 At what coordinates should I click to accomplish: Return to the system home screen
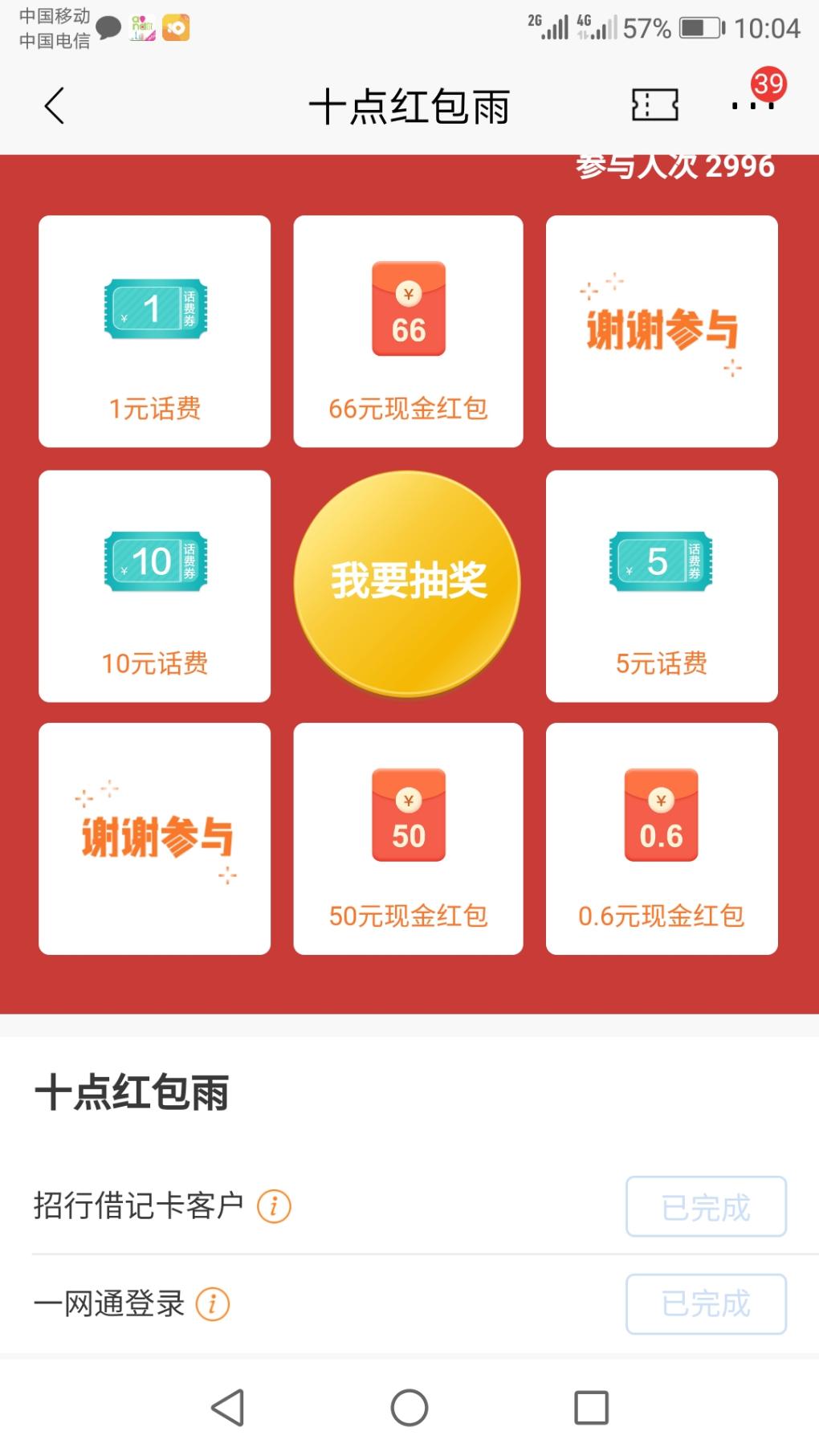click(409, 1407)
